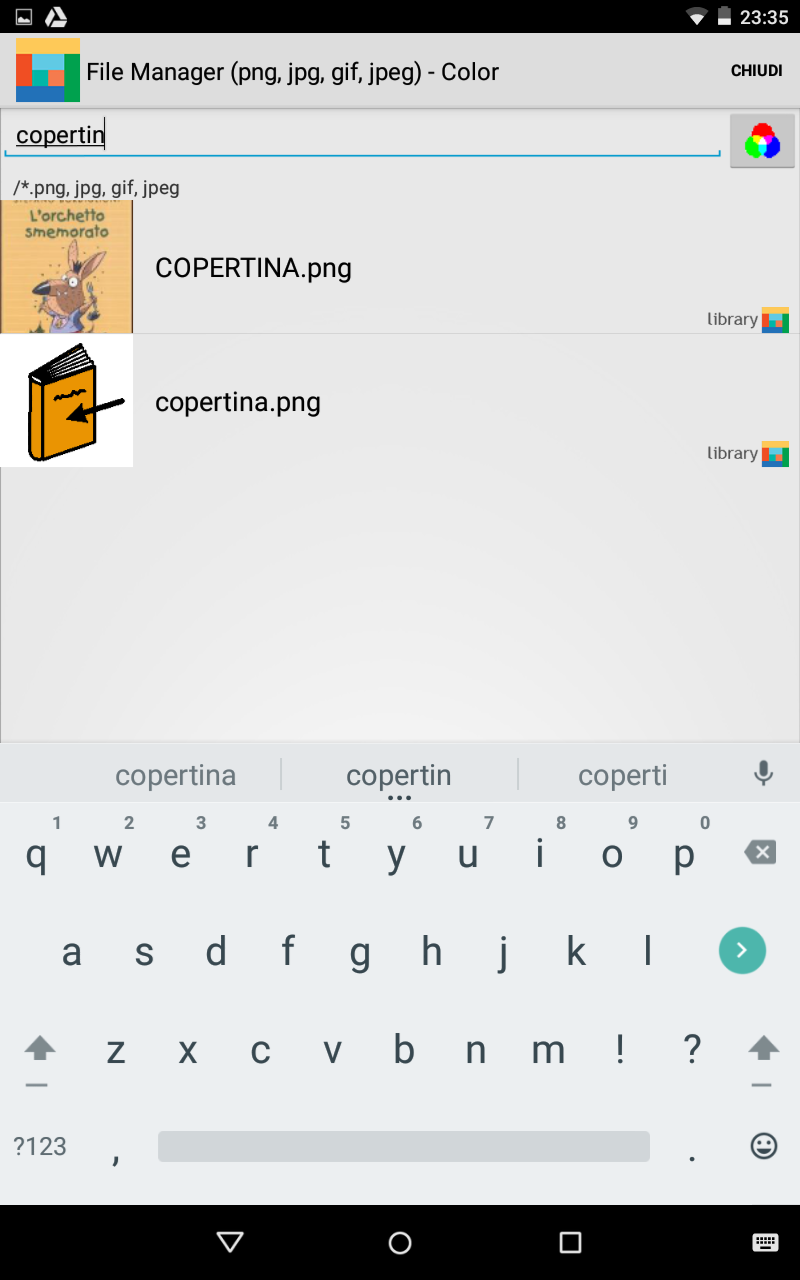
Task: Delete a character with backspace key
Action: click(760, 853)
